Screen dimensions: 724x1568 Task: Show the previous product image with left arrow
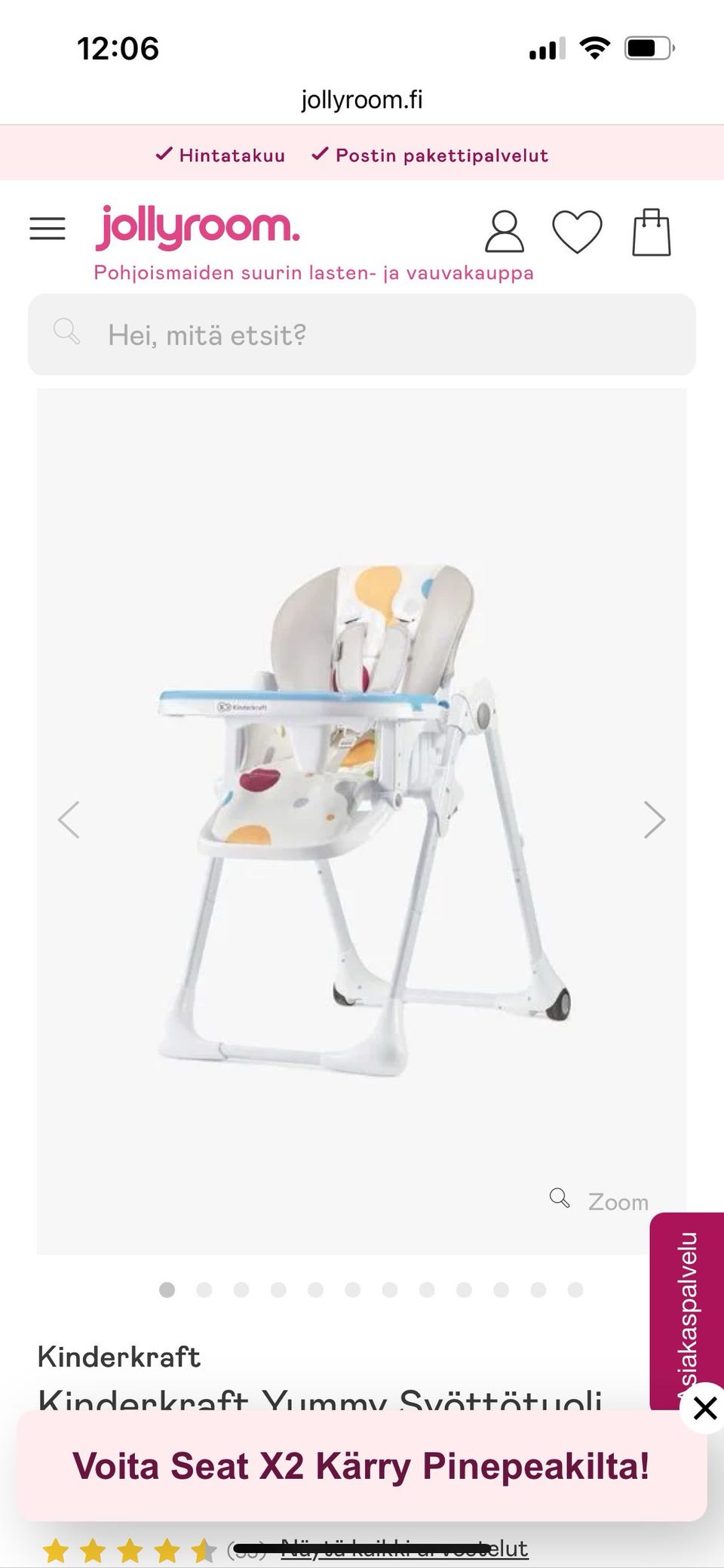coord(69,819)
